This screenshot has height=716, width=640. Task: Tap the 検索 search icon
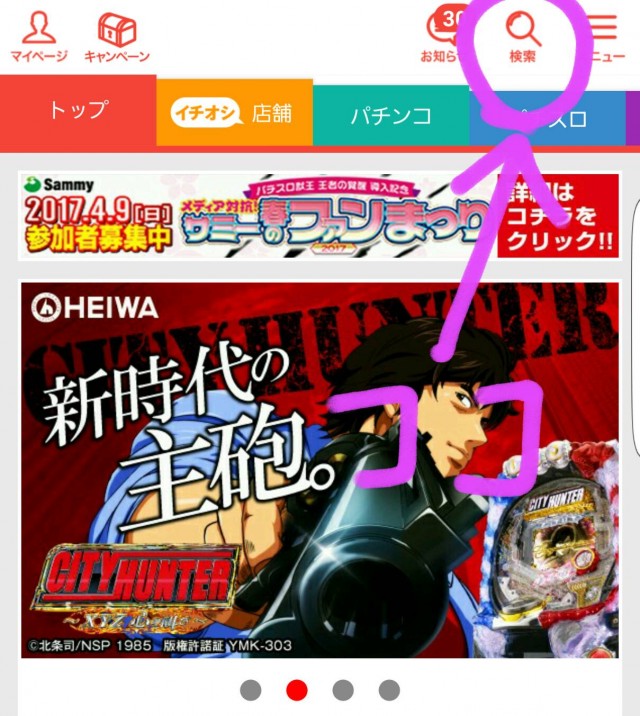tap(523, 36)
